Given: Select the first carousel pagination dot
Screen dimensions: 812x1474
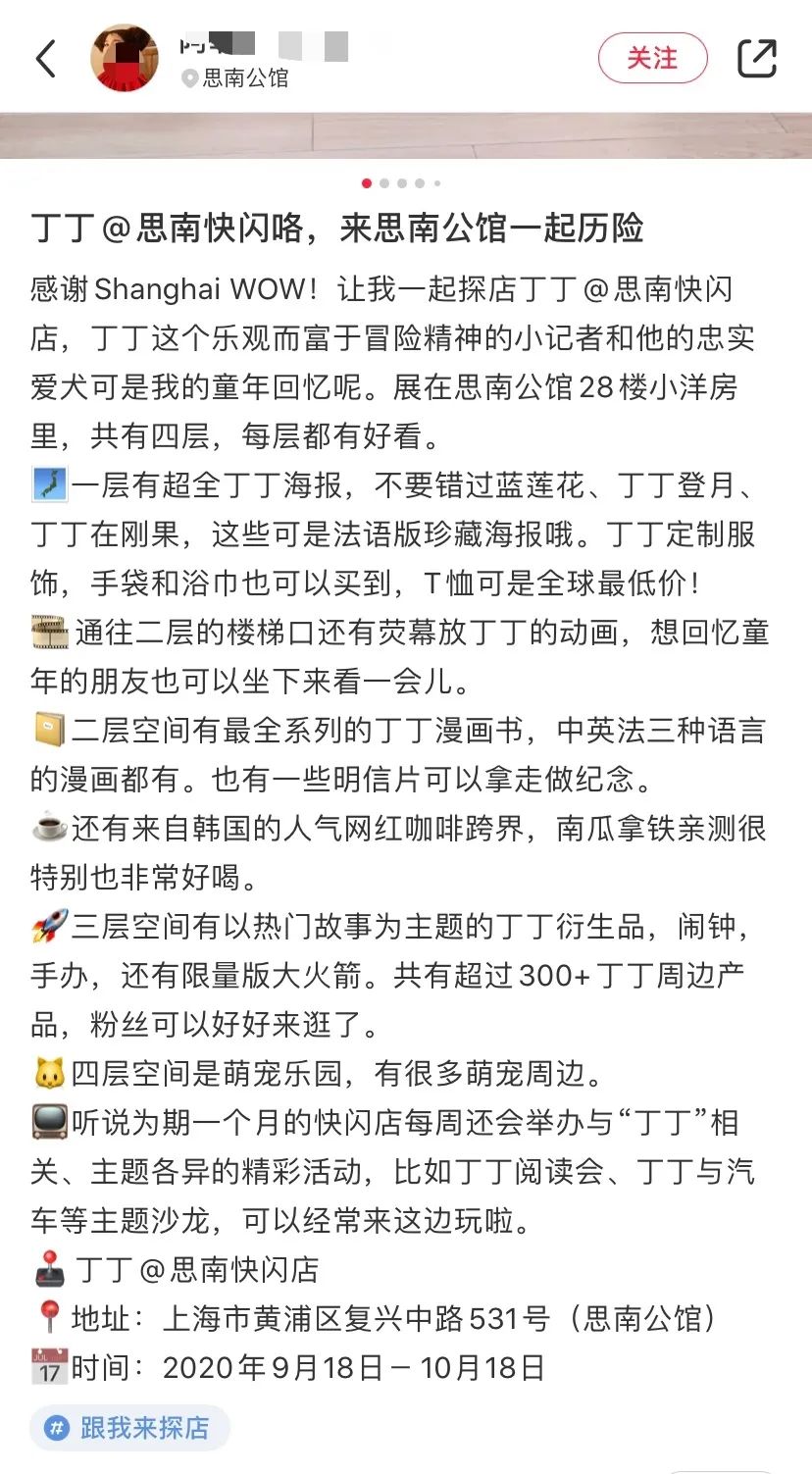Looking at the screenshot, I should coord(366,182).
